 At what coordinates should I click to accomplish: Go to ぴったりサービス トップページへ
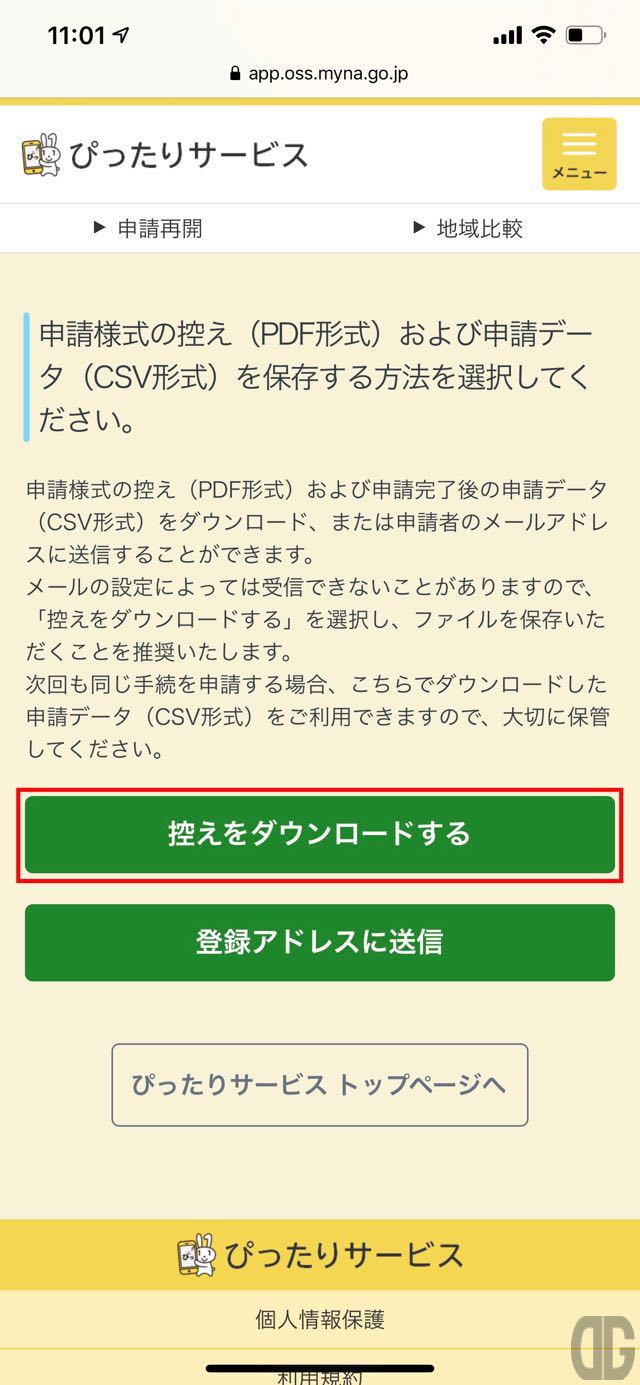pos(319,1085)
